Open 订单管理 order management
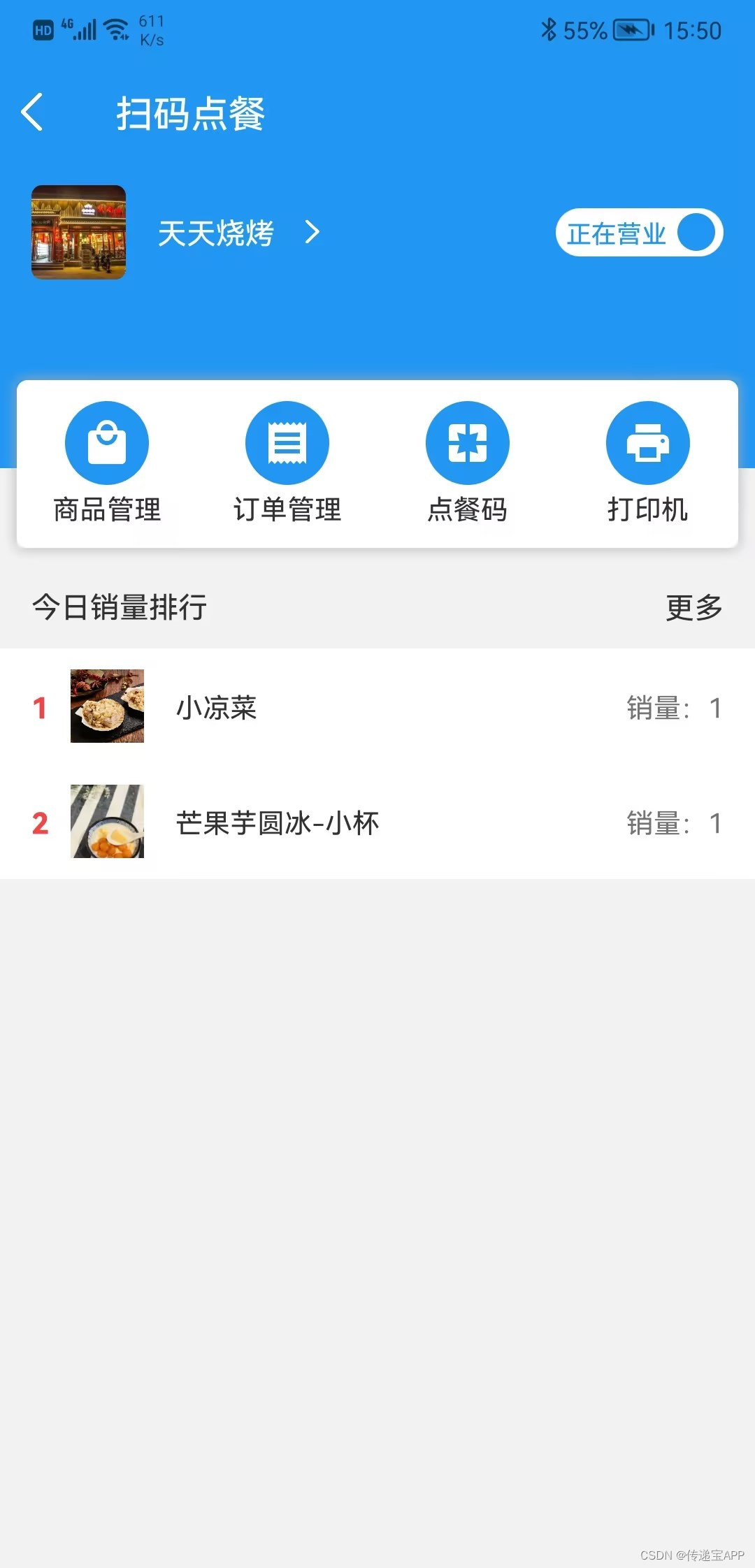 [x=287, y=462]
